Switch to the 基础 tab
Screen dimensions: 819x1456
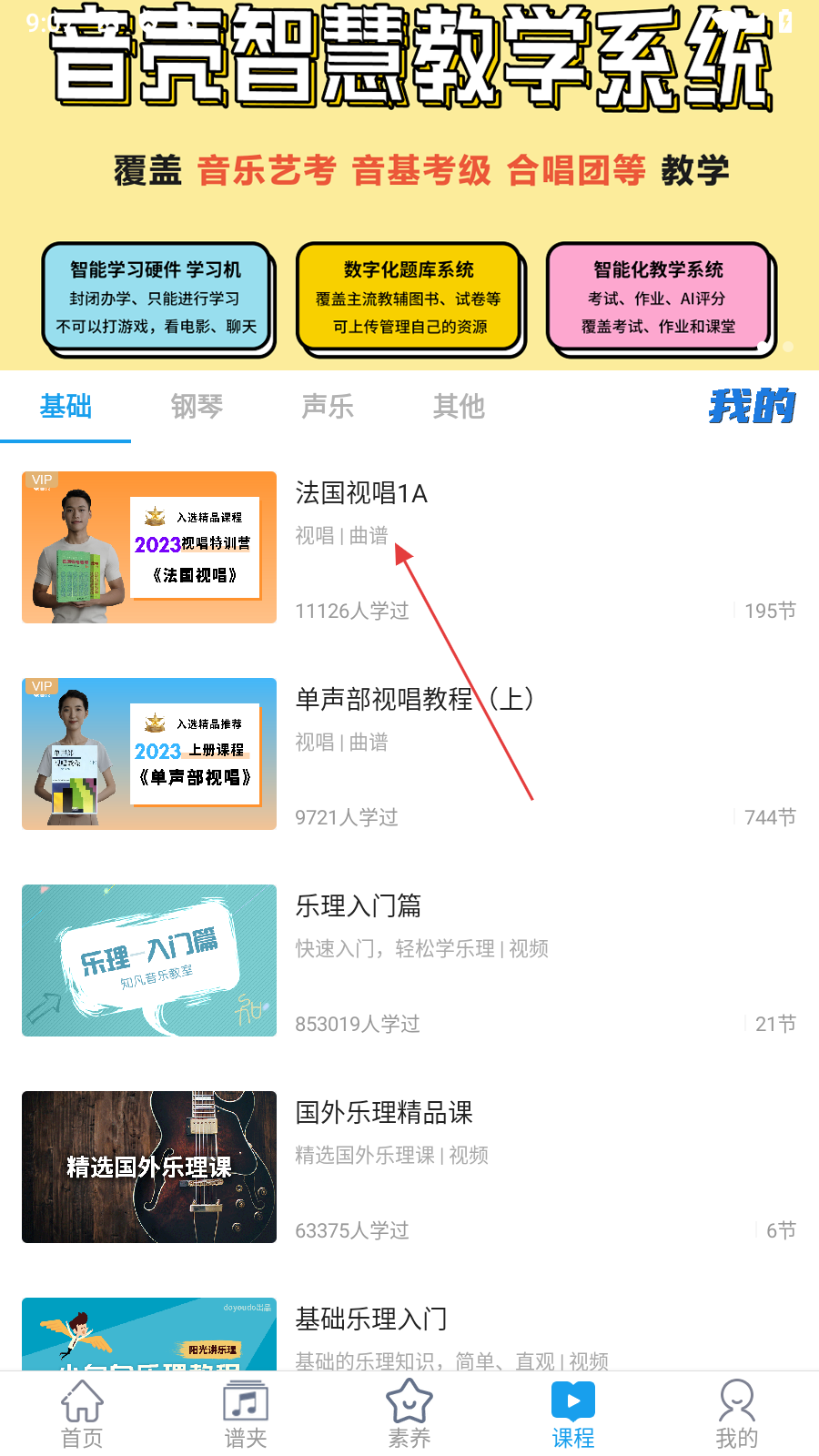pos(66,406)
